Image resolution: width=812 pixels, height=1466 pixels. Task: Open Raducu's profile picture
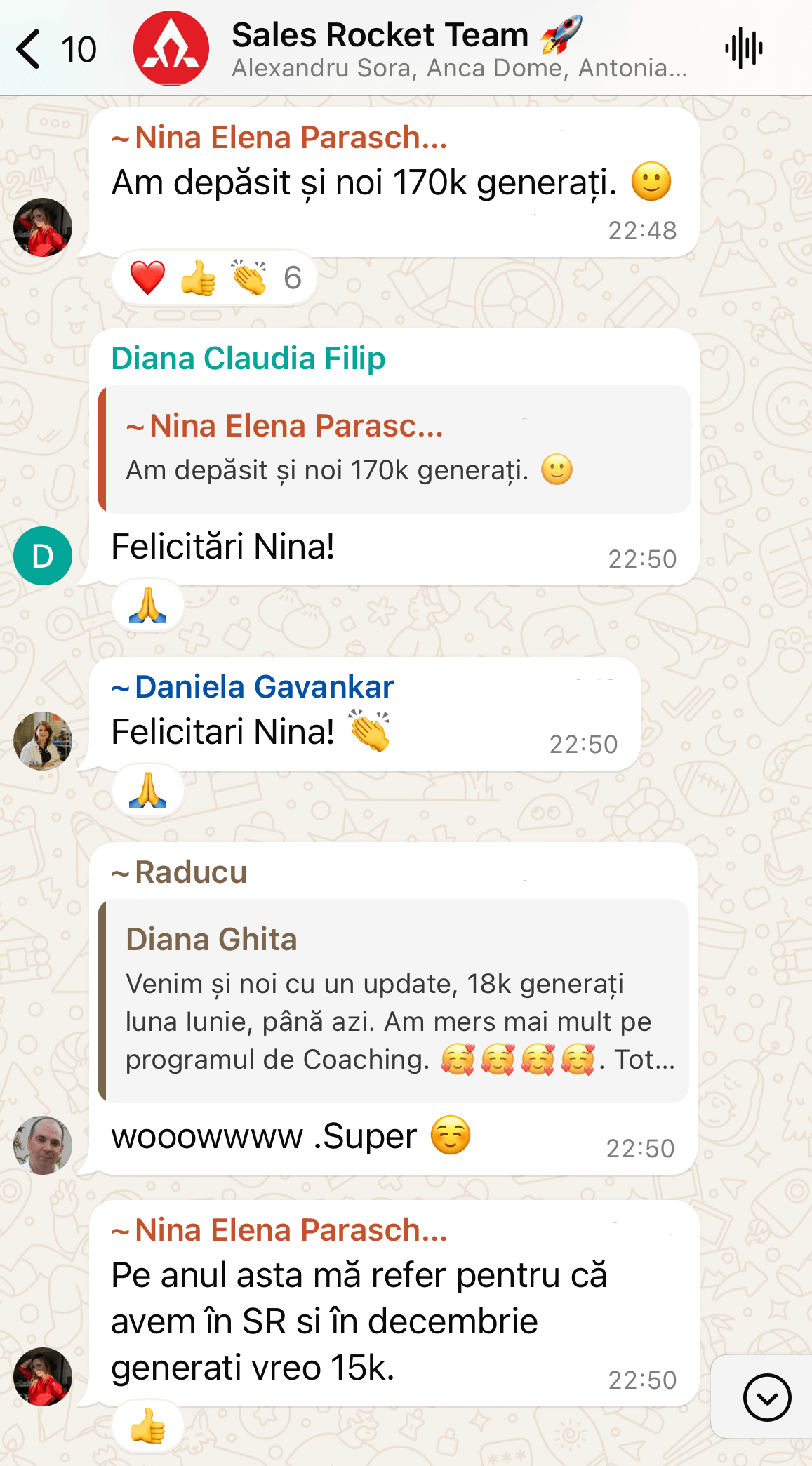click(43, 1145)
